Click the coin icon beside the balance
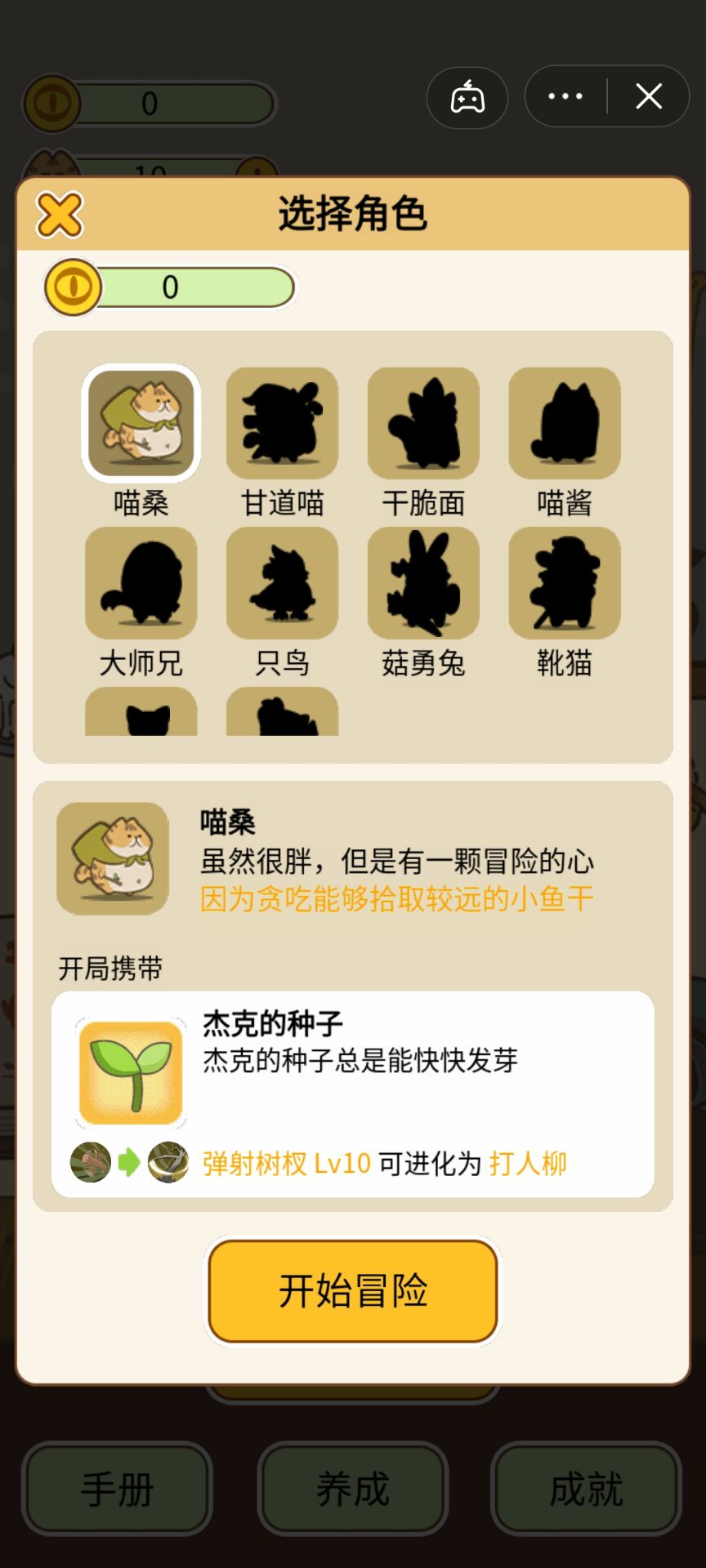 click(x=72, y=287)
